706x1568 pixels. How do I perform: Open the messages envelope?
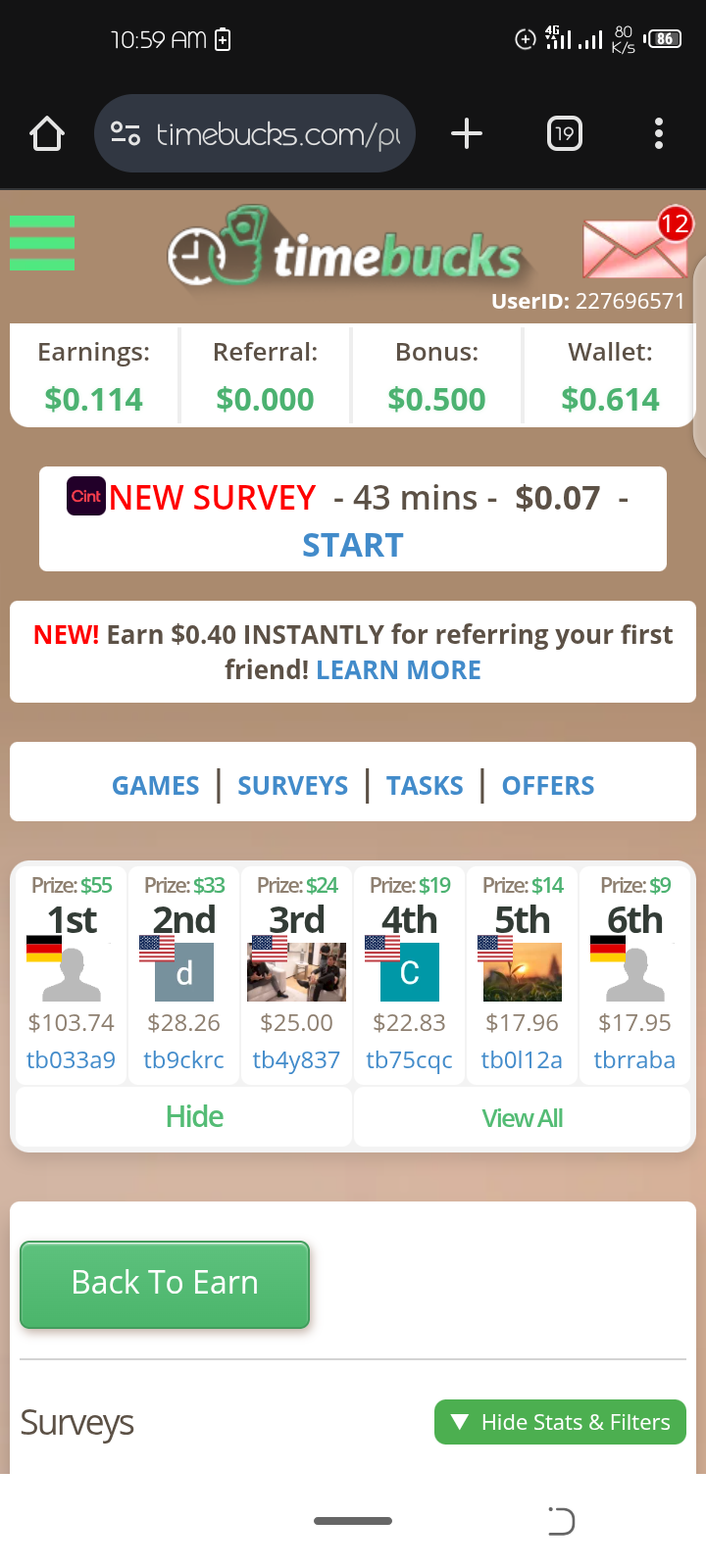[x=635, y=248]
